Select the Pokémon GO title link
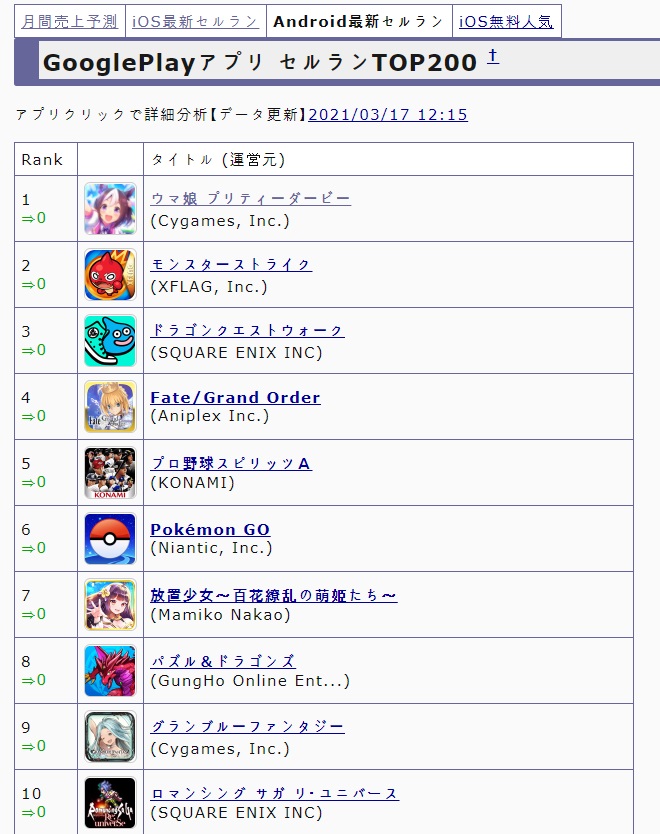 point(210,529)
